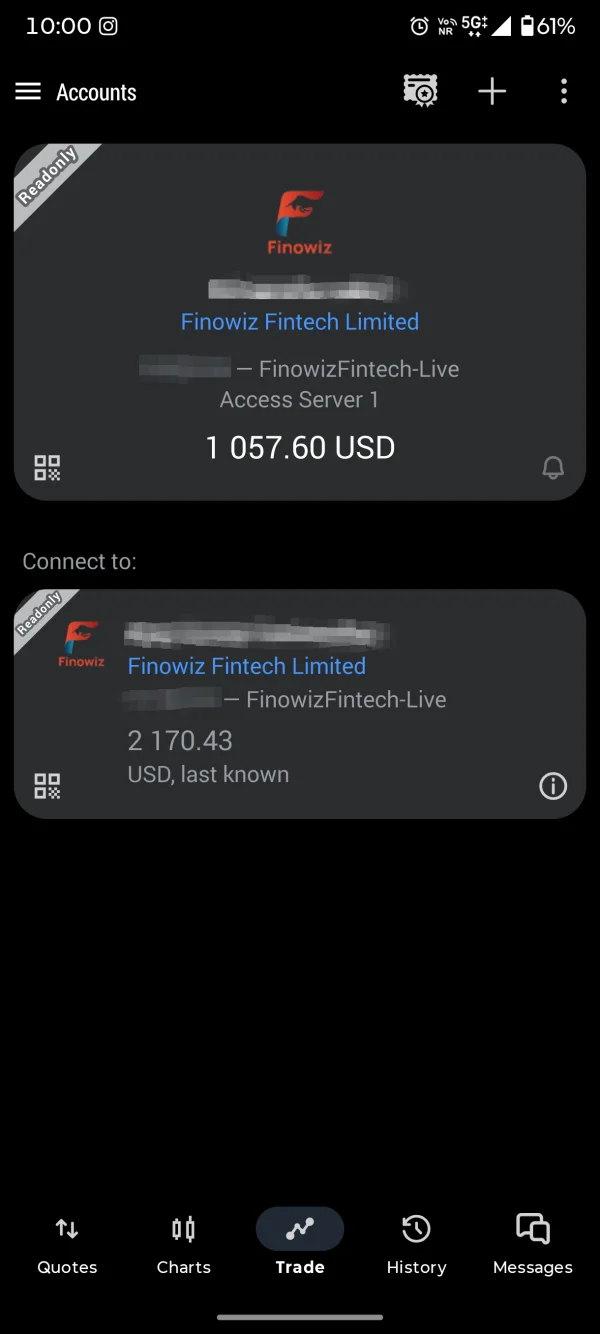This screenshot has height=1334, width=600.
Task: Show QR code for 2 170.43 account
Action: [47, 786]
